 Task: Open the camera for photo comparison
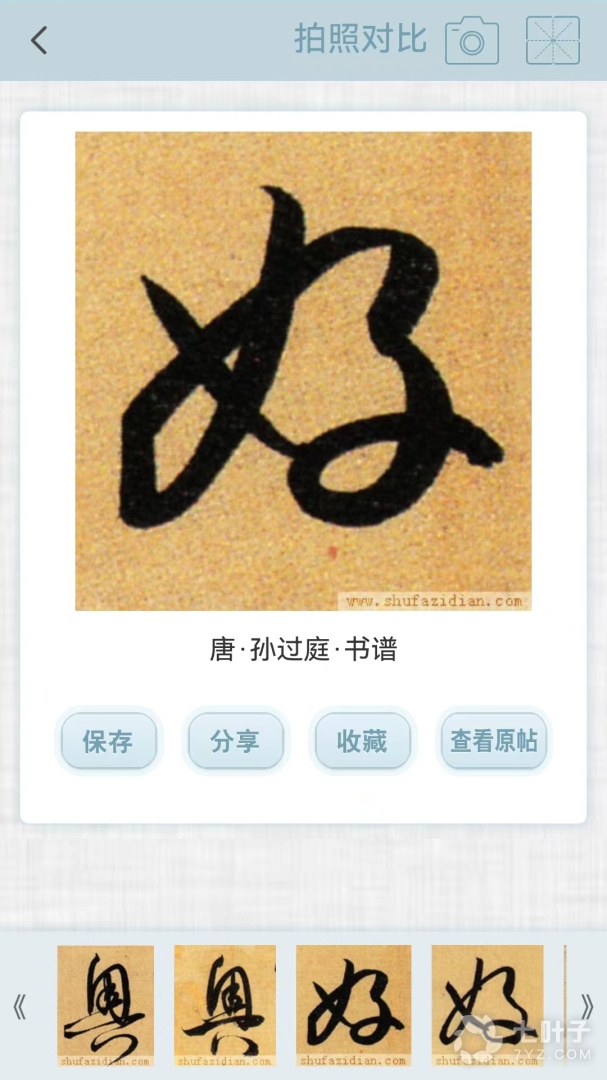point(472,41)
